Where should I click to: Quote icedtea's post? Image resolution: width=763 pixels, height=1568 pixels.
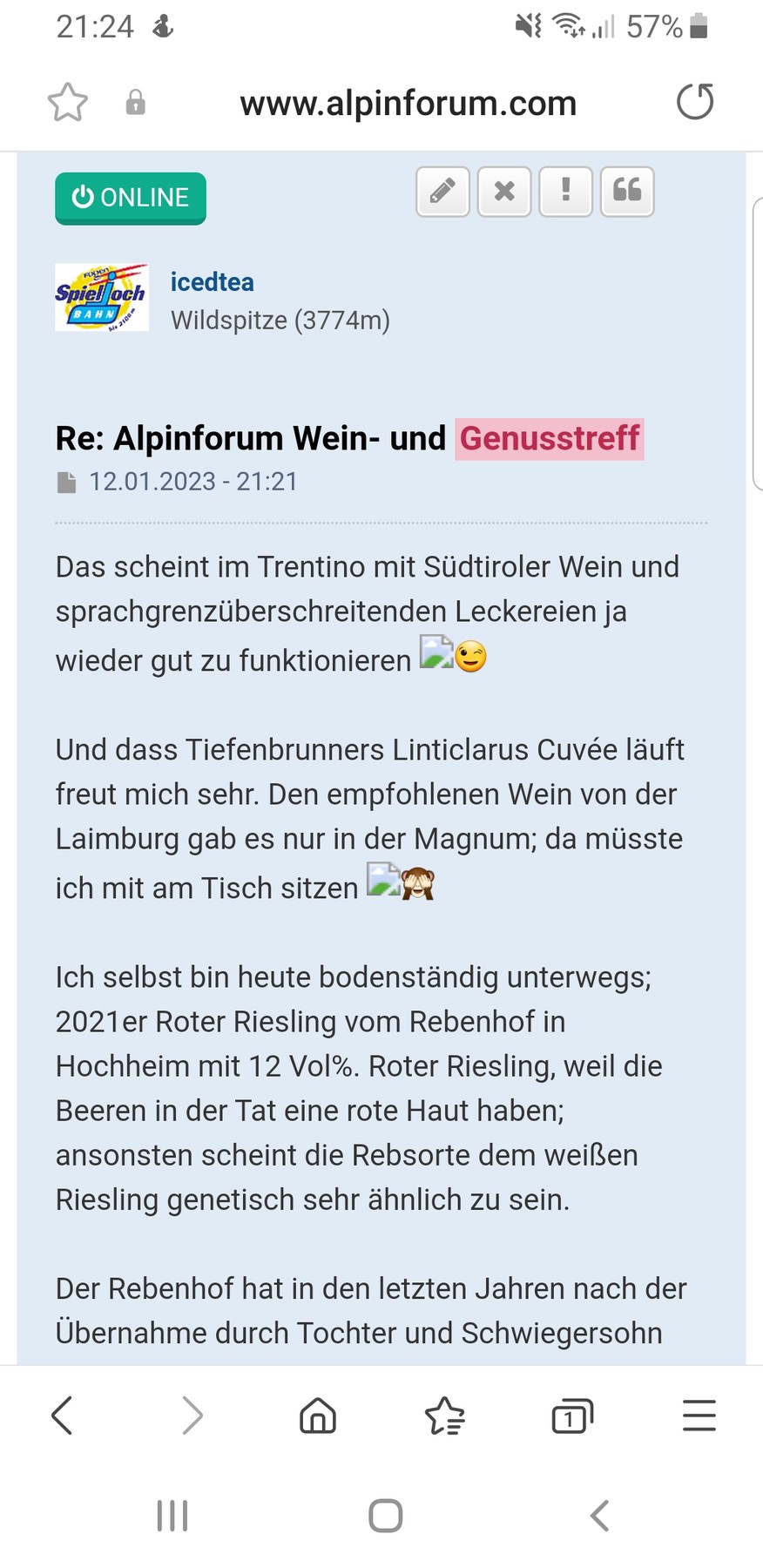[627, 191]
